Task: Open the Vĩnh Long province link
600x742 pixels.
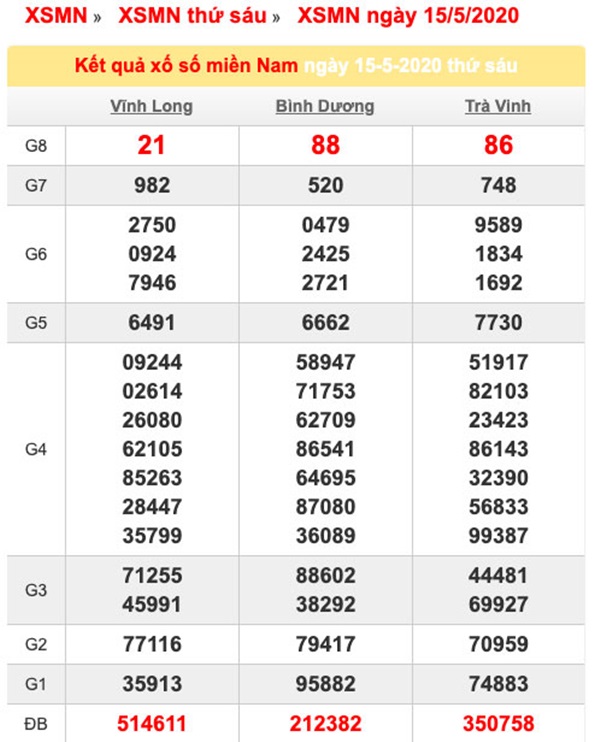Action: (151, 106)
